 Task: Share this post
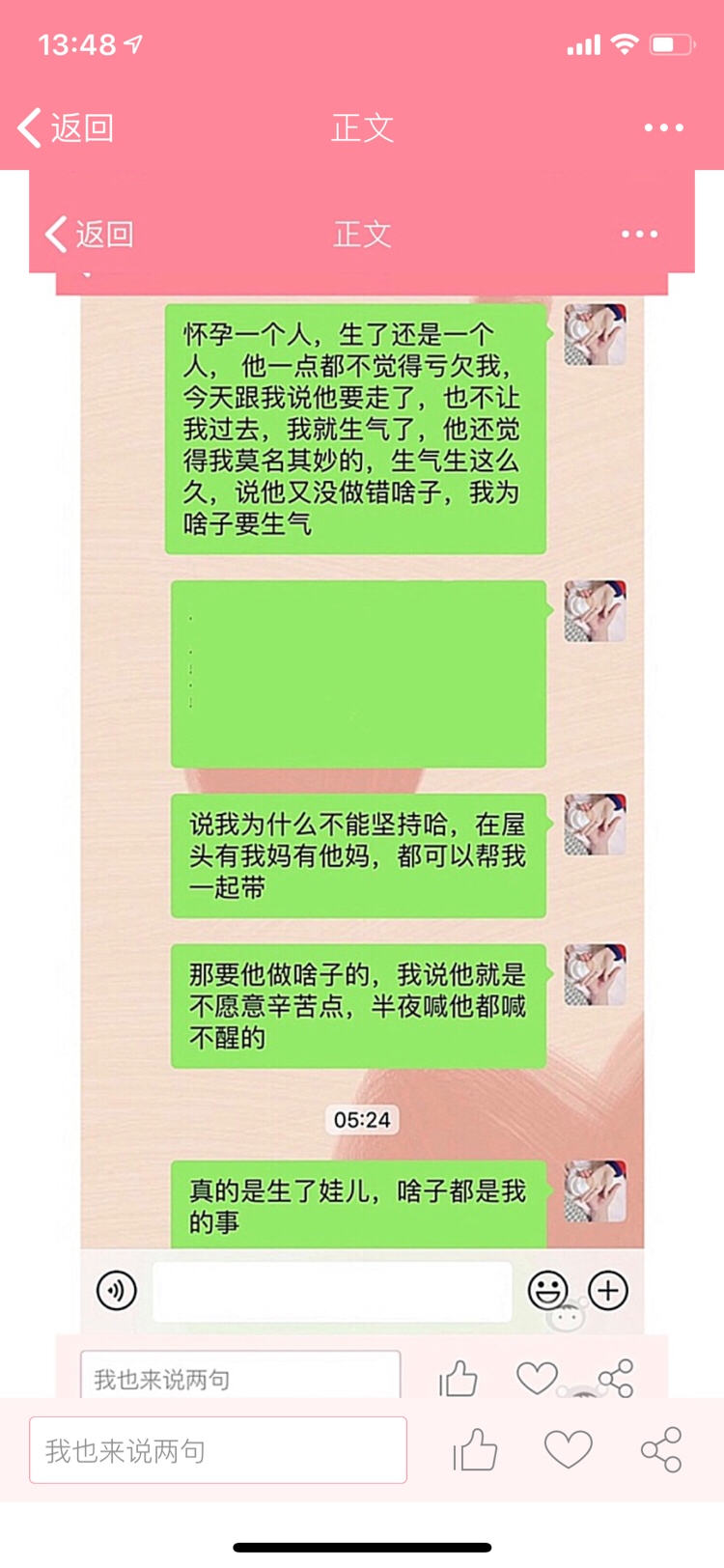(x=661, y=1450)
